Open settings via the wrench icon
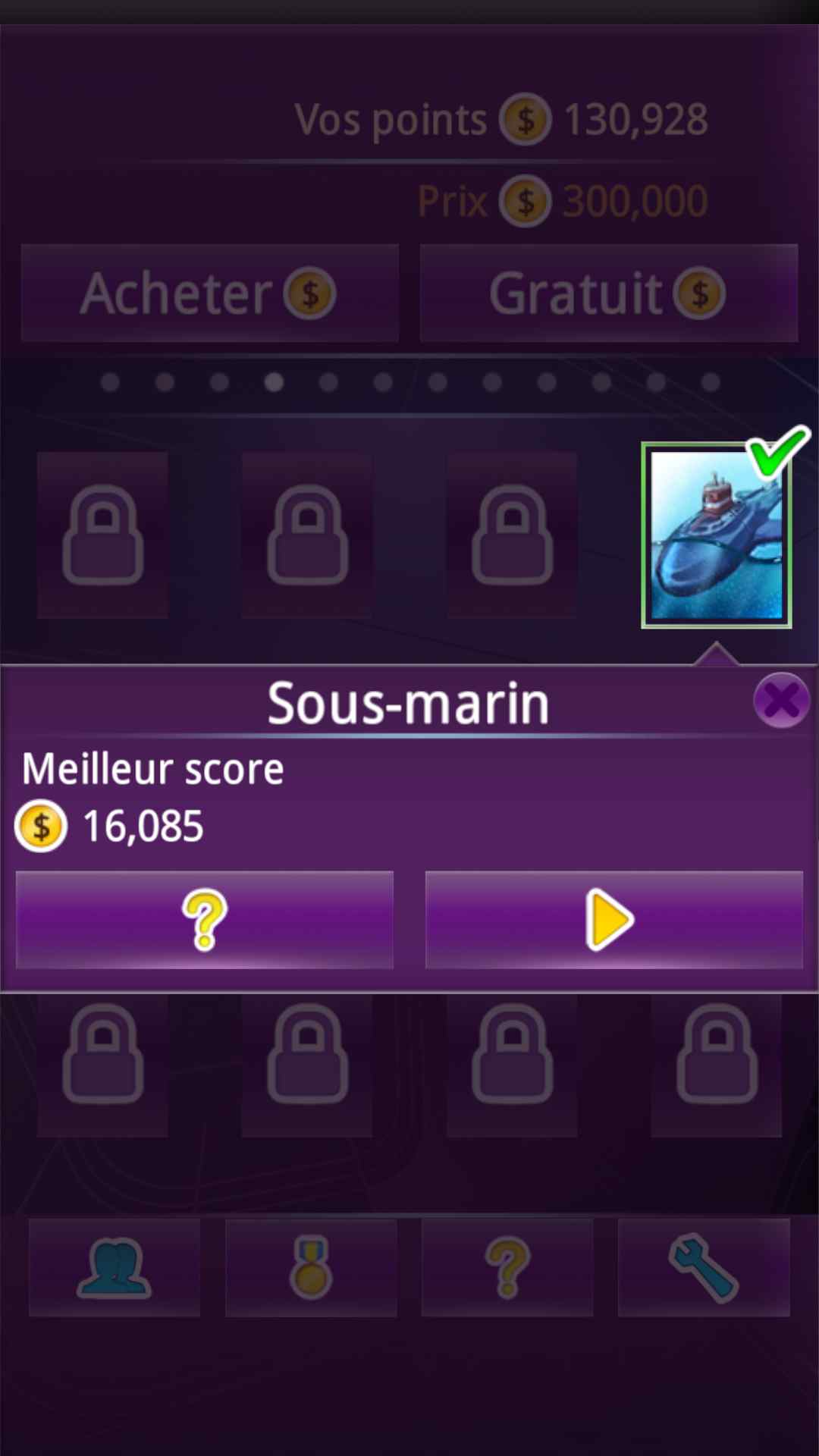The height and width of the screenshot is (1456, 819). click(704, 1268)
